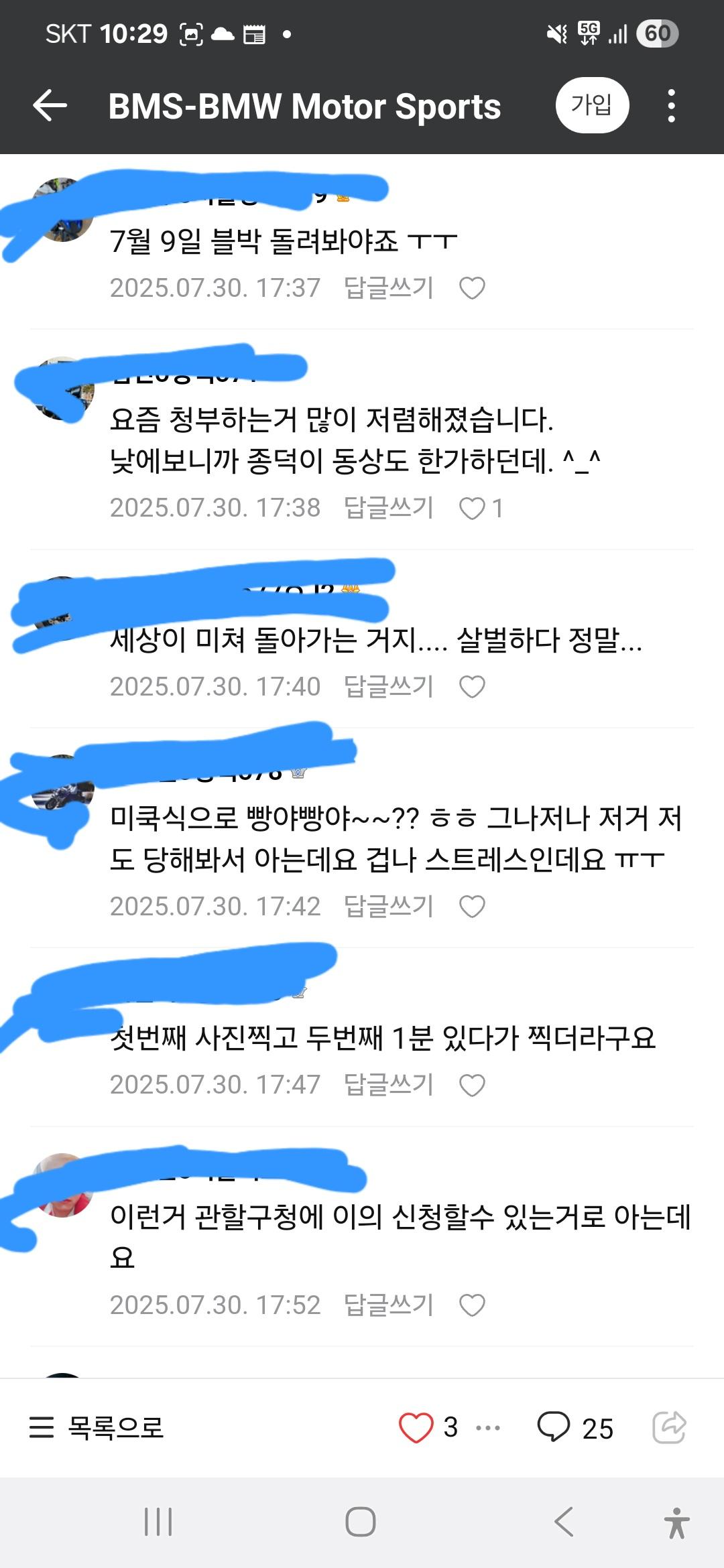Open the three-dot overflow menu
This screenshot has height=1568, width=724.
coord(671,106)
